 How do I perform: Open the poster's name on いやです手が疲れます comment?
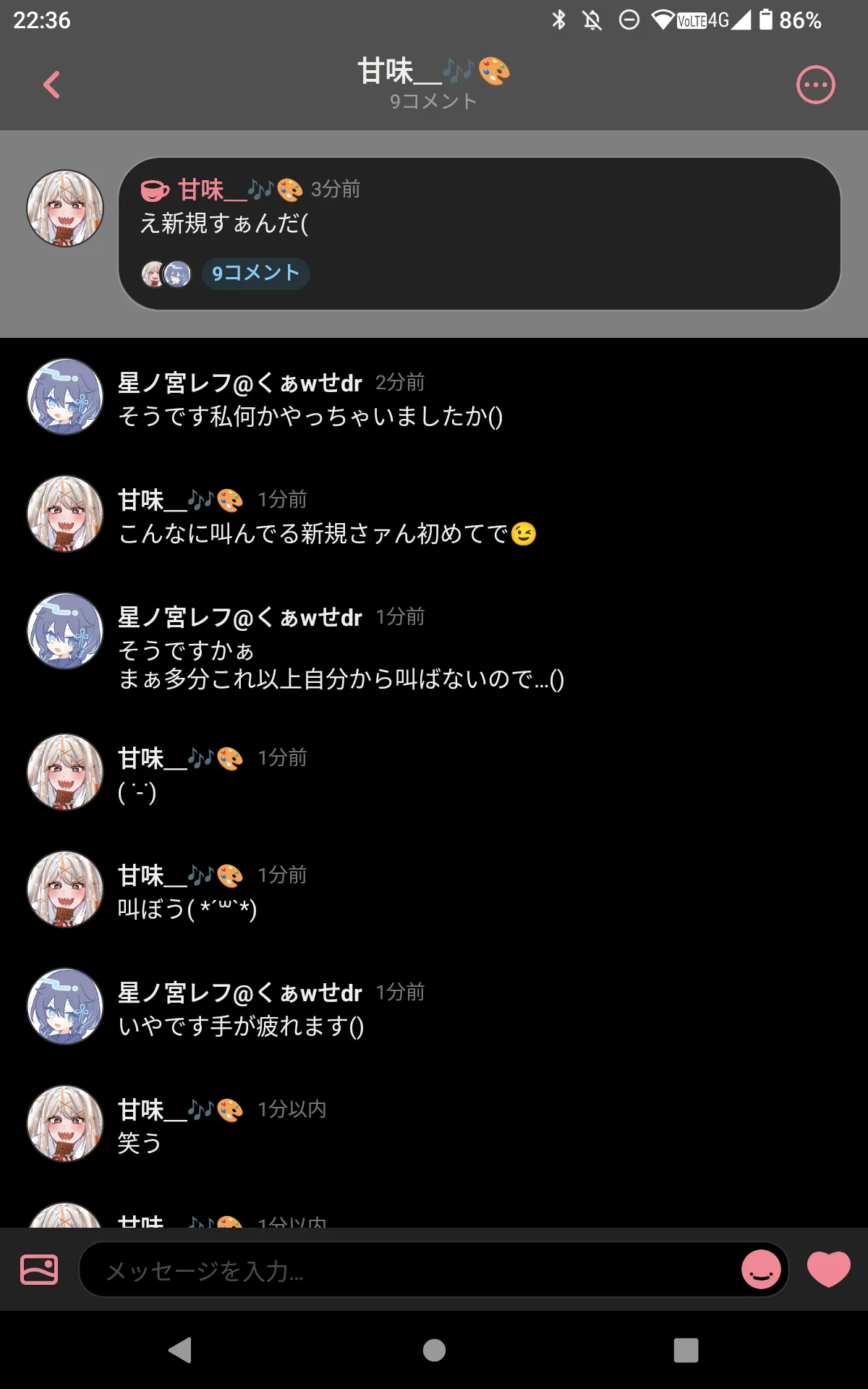pos(239,993)
